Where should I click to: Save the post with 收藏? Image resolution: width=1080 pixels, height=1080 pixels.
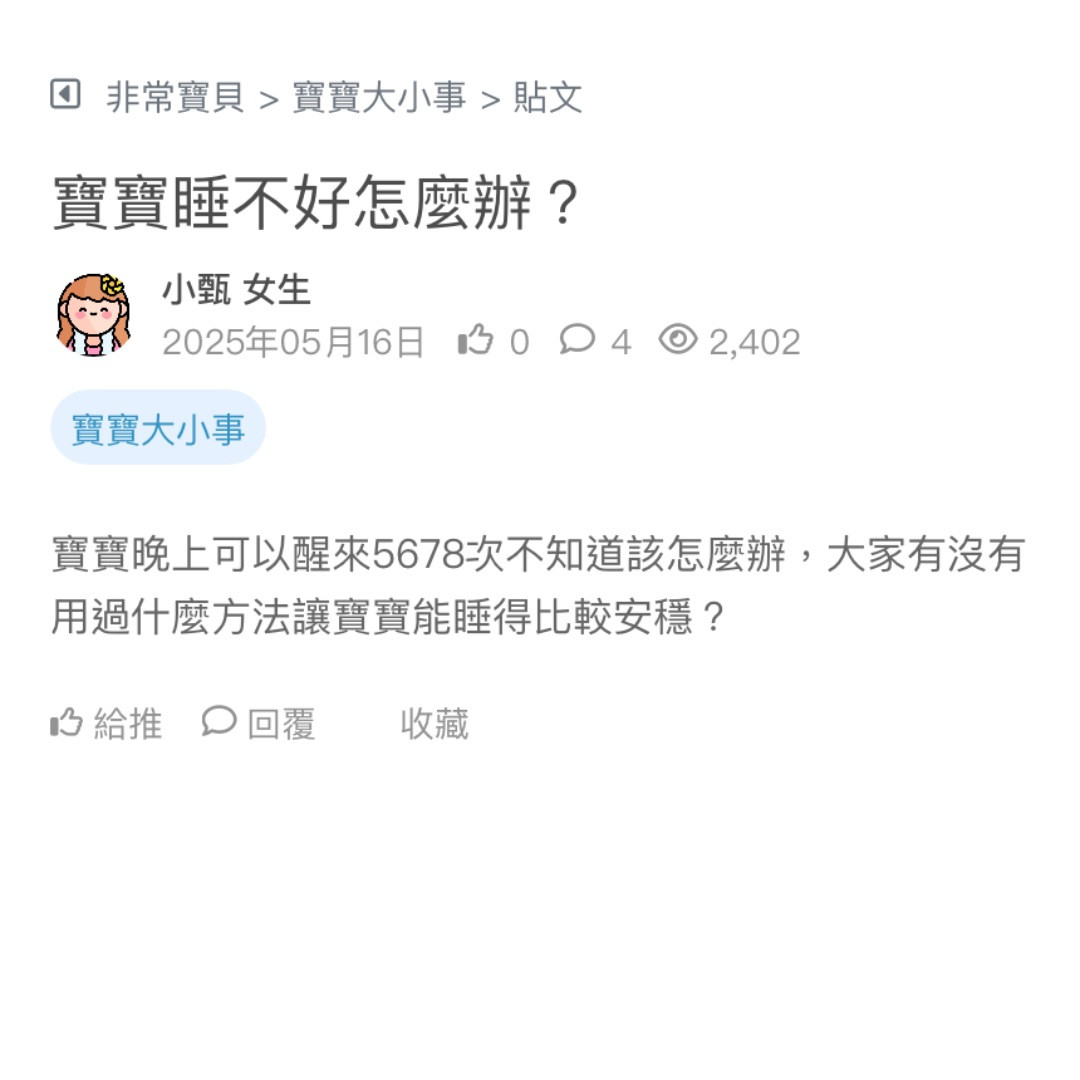[434, 723]
